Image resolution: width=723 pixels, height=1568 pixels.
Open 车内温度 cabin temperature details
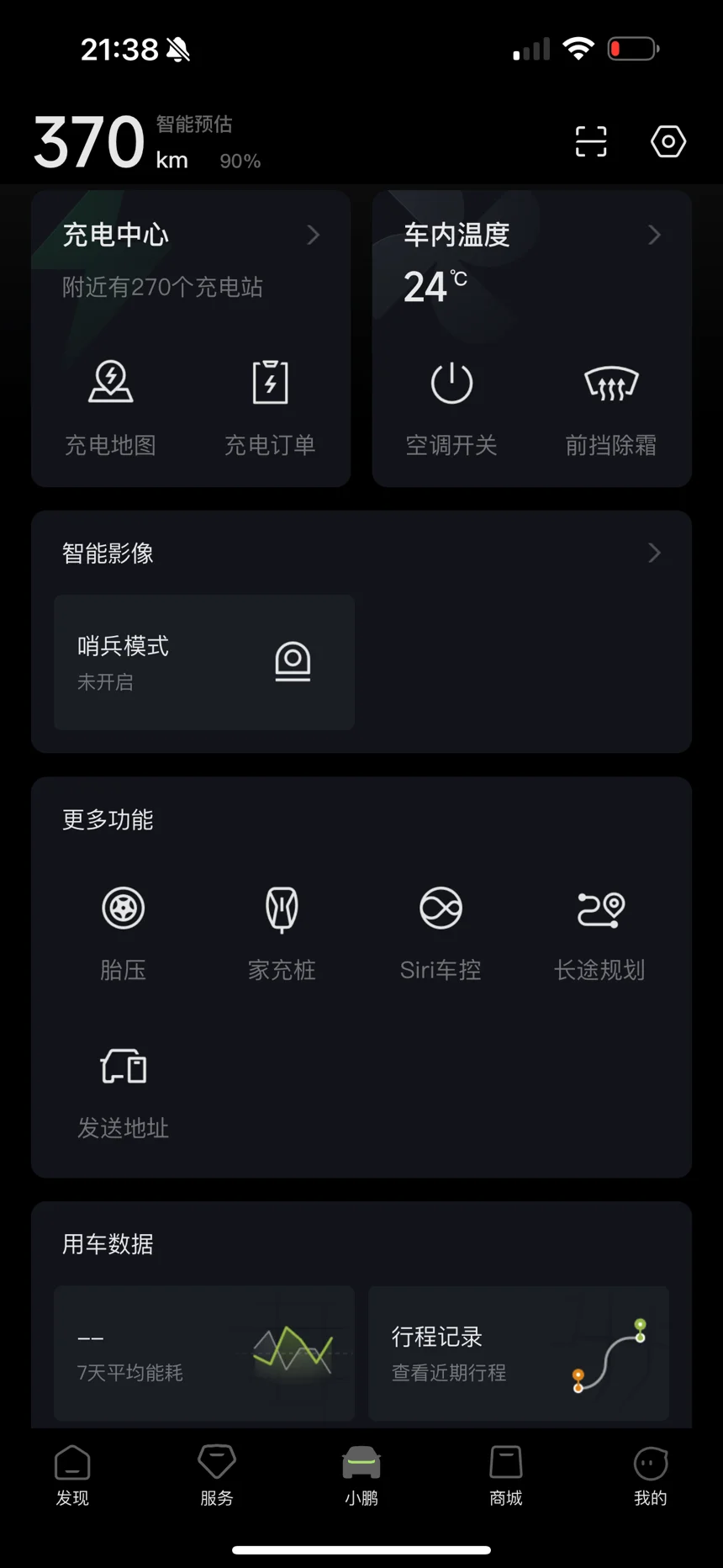click(x=531, y=236)
